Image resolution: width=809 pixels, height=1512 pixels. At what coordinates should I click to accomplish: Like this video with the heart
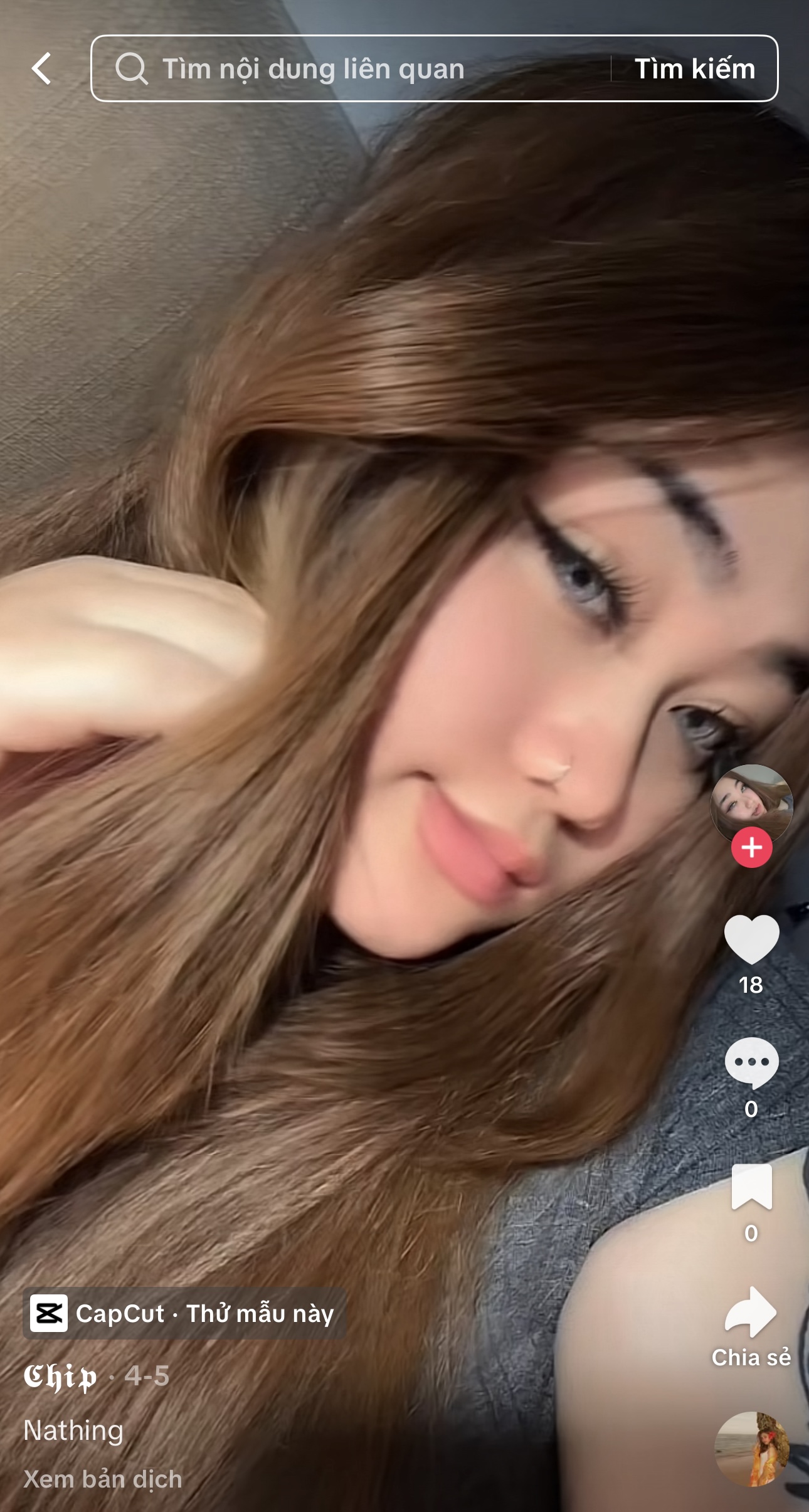(x=751, y=939)
